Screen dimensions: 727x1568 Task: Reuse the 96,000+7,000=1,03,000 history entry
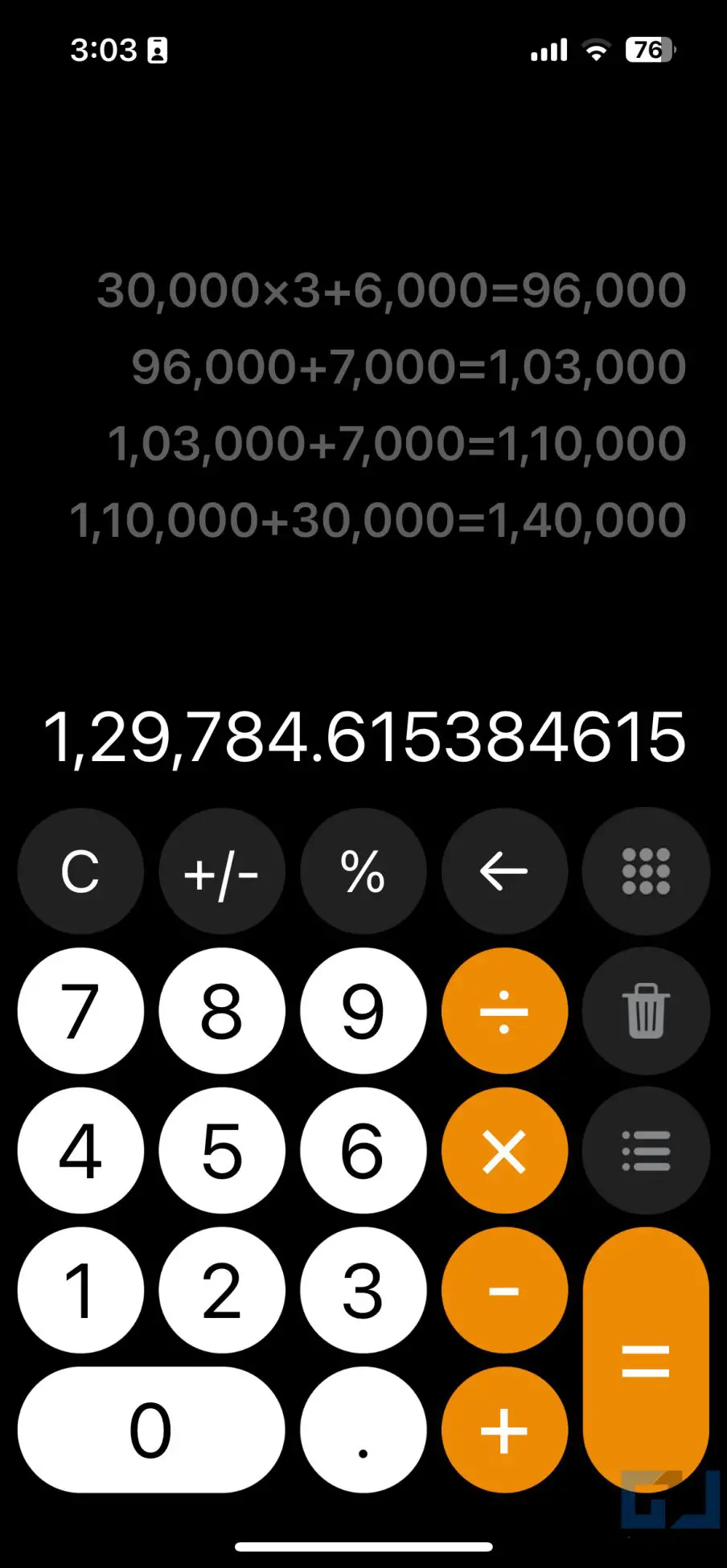click(409, 366)
